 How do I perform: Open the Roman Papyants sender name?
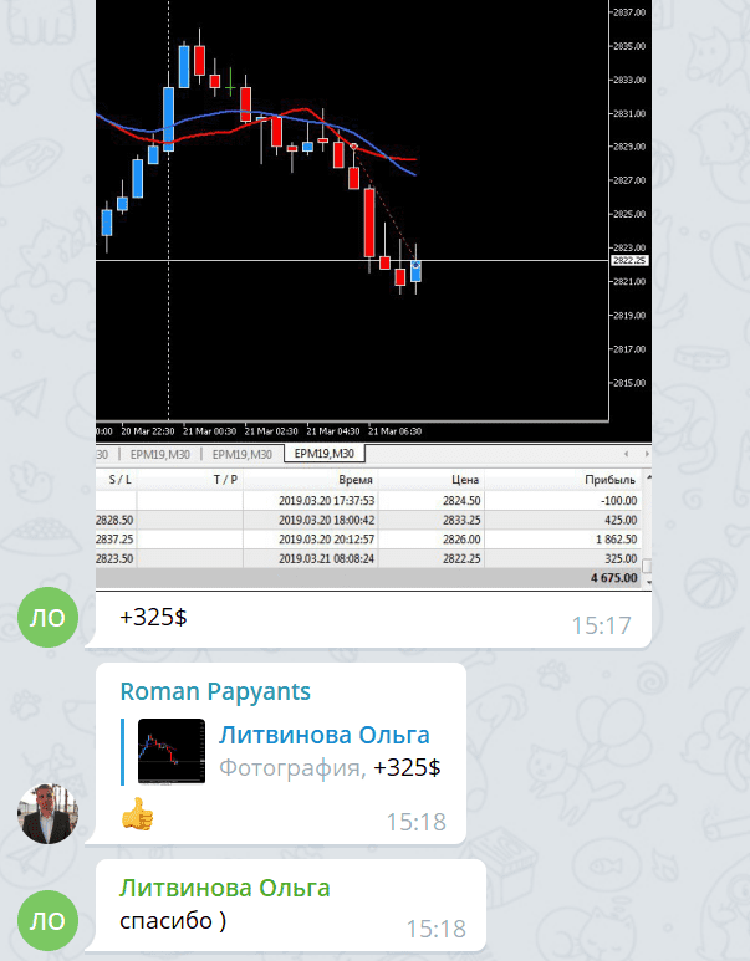[215, 691]
